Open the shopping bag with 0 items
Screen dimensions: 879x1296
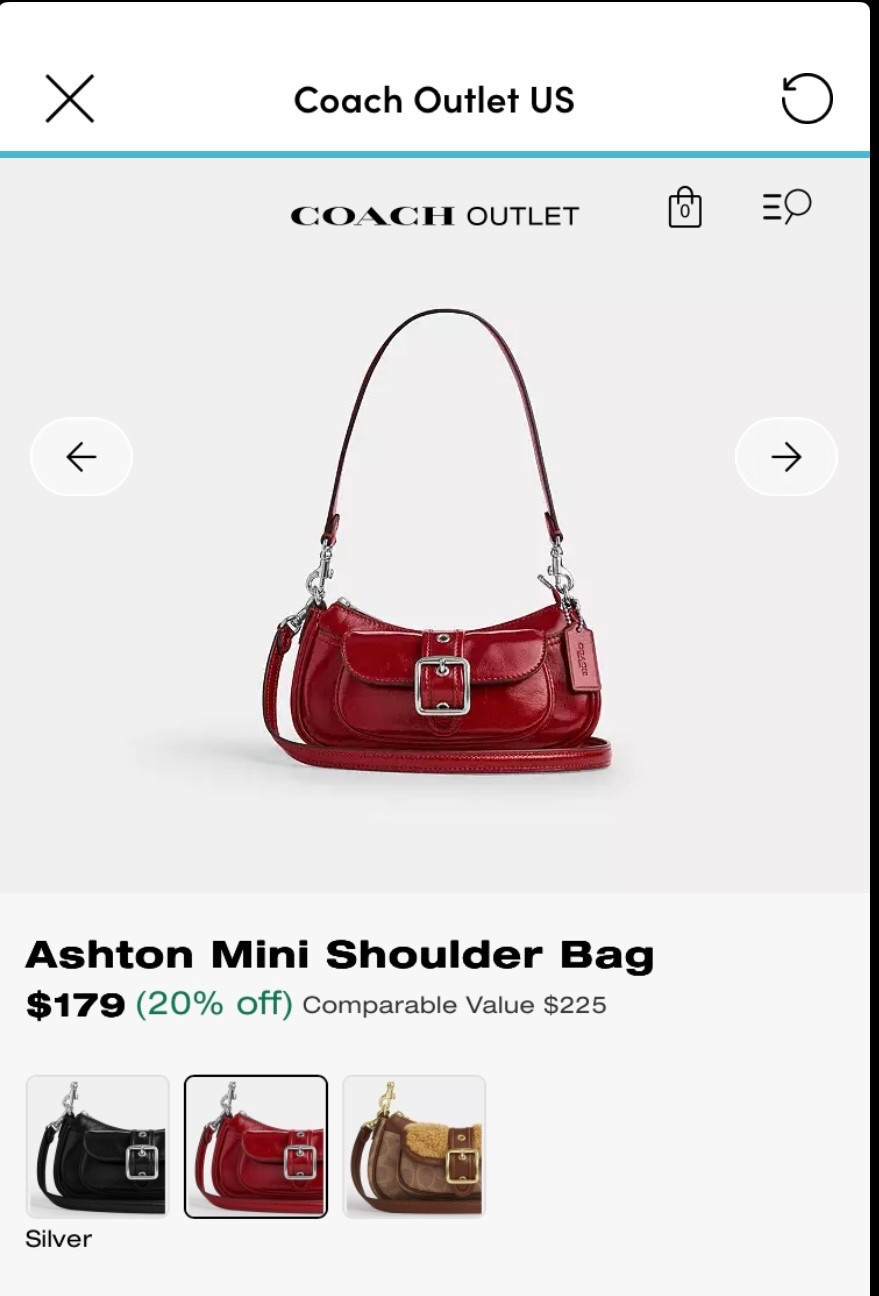pyautogui.click(x=684, y=209)
